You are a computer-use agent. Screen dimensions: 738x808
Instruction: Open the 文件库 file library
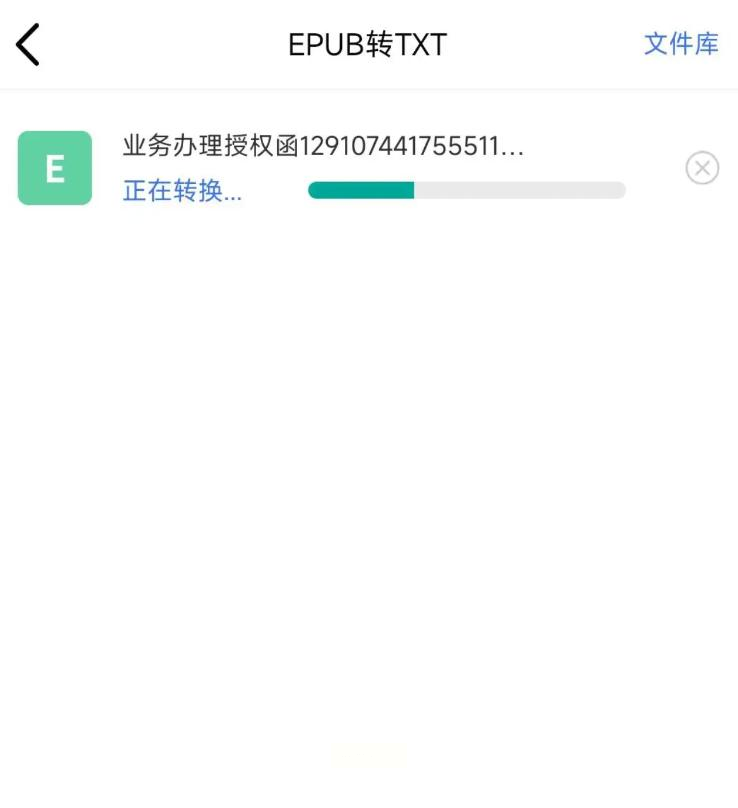point(680,44)
